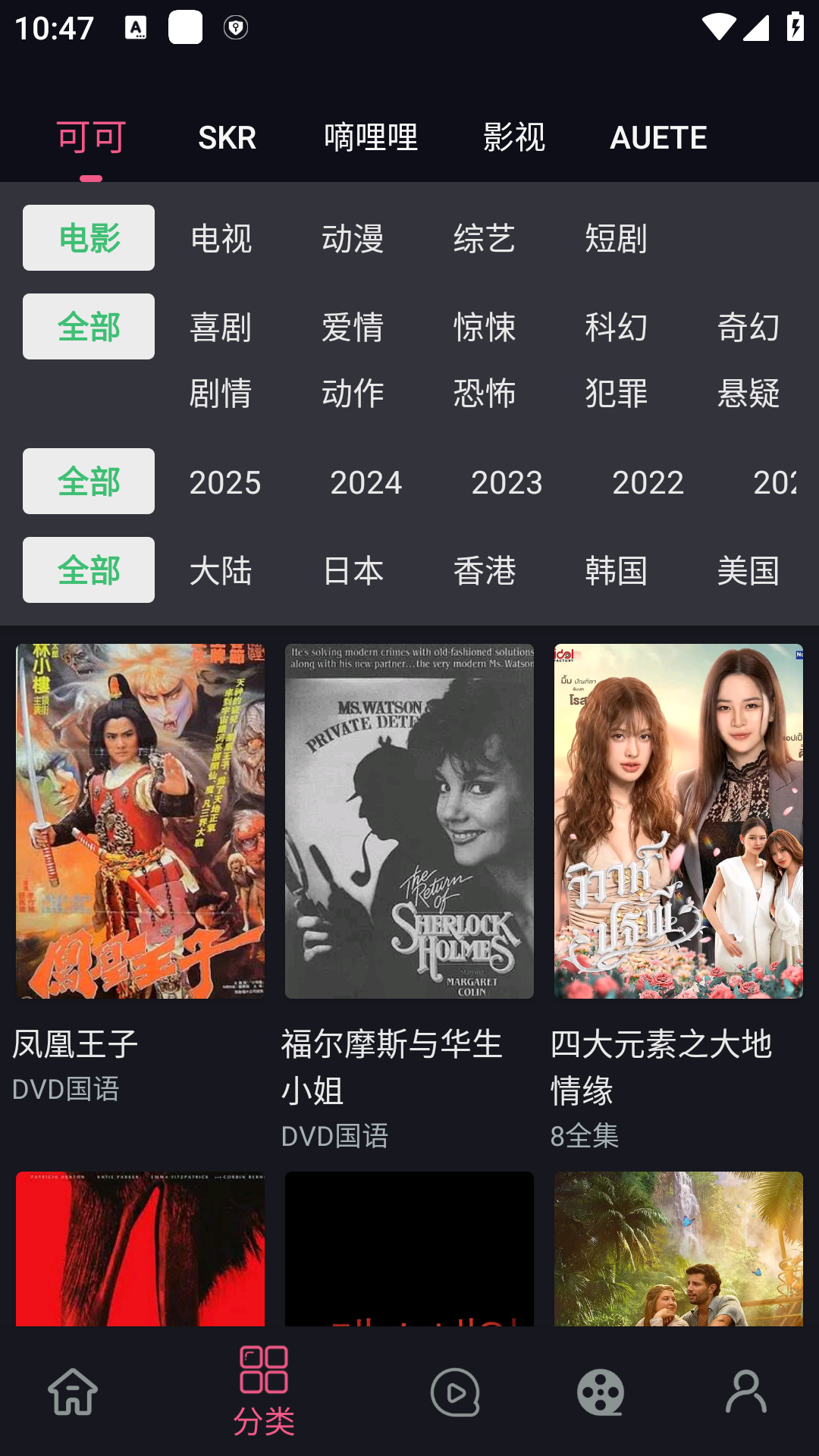Select the AUETE tab

658,138
